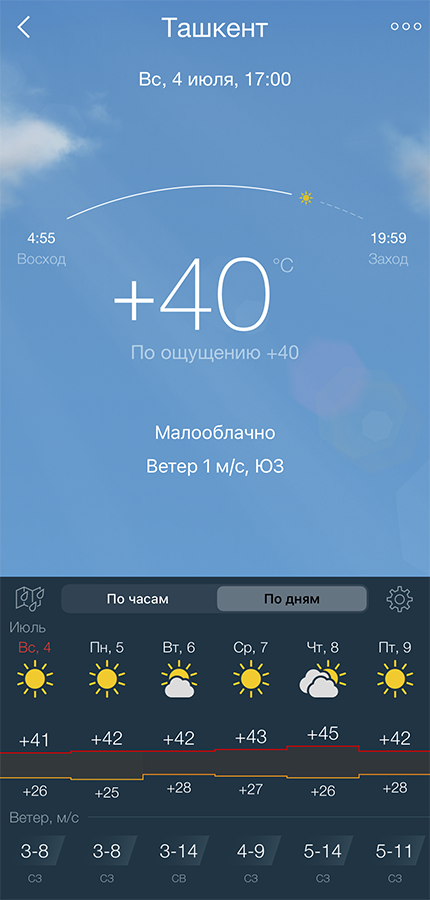Switch to the По часам tab
Viewport: 430px width, 900px height.
[138, 599]
